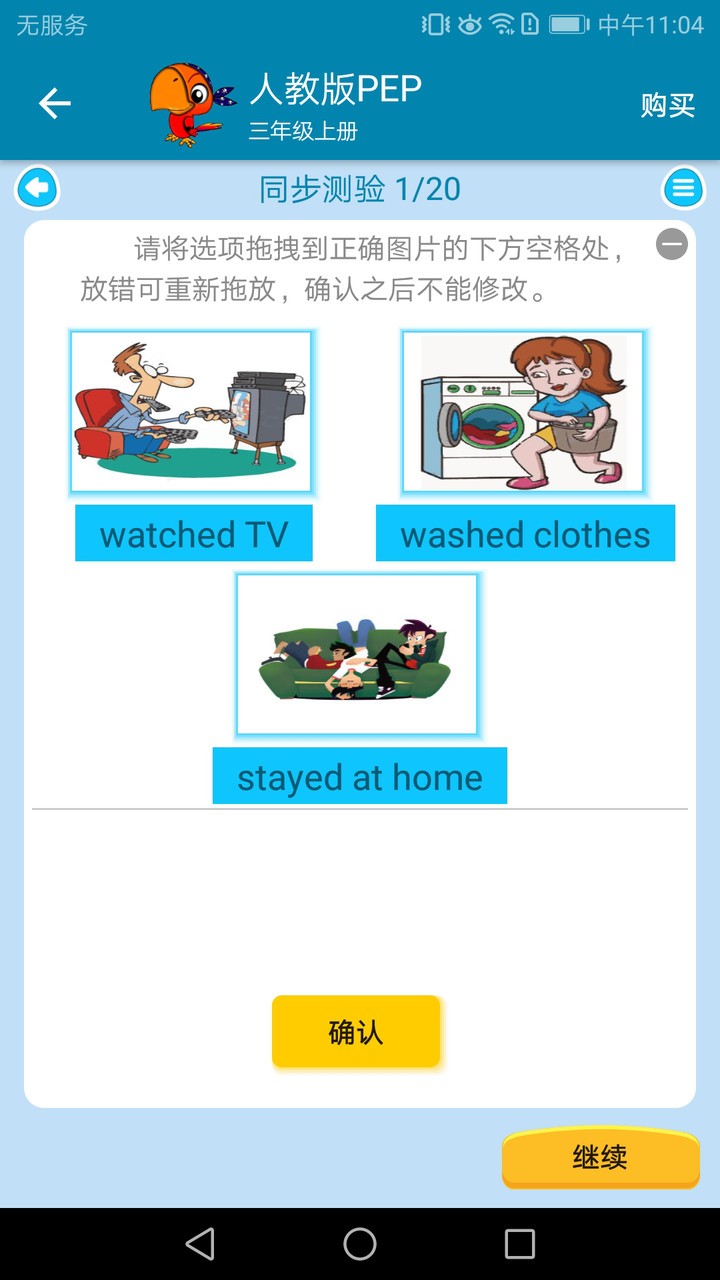Screen dimensions: 720x1280
Task: Go to the previous question with the blue arrow
Action: [38, 188]
